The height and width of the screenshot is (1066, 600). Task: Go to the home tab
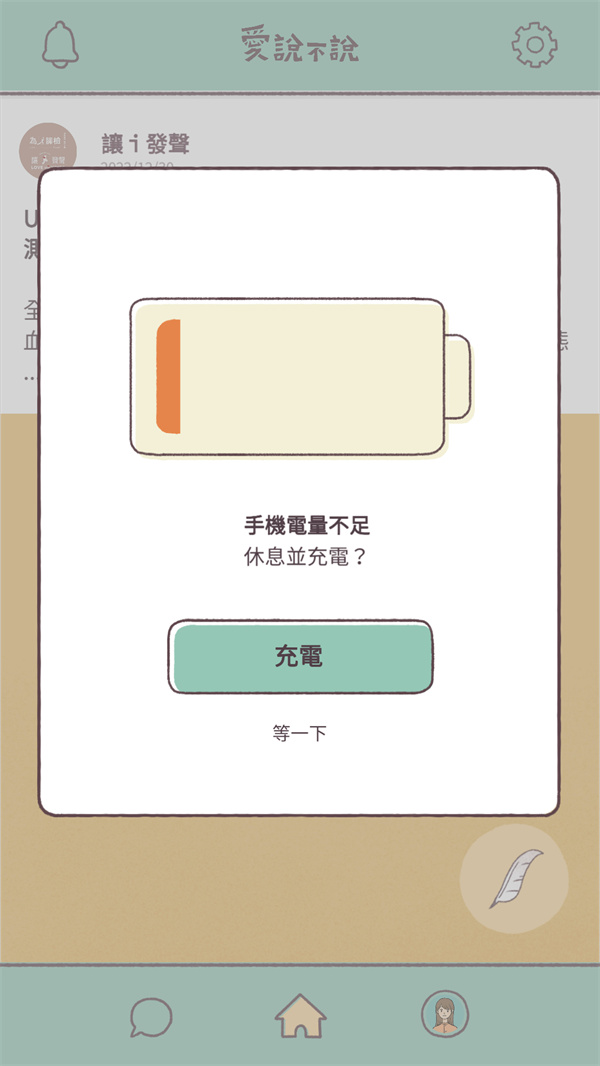tap(300, 1016)
